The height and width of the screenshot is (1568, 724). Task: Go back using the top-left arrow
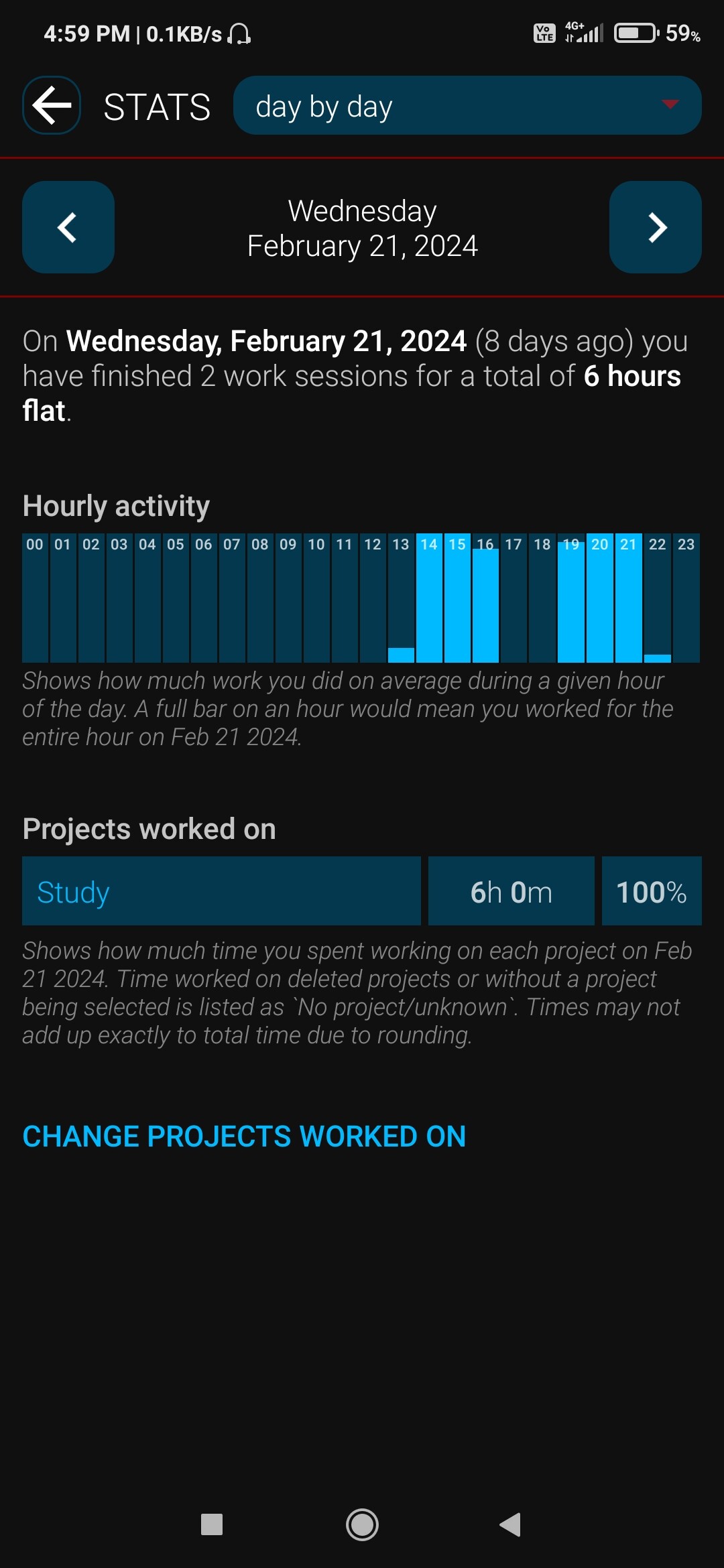[x=52, y=105]
